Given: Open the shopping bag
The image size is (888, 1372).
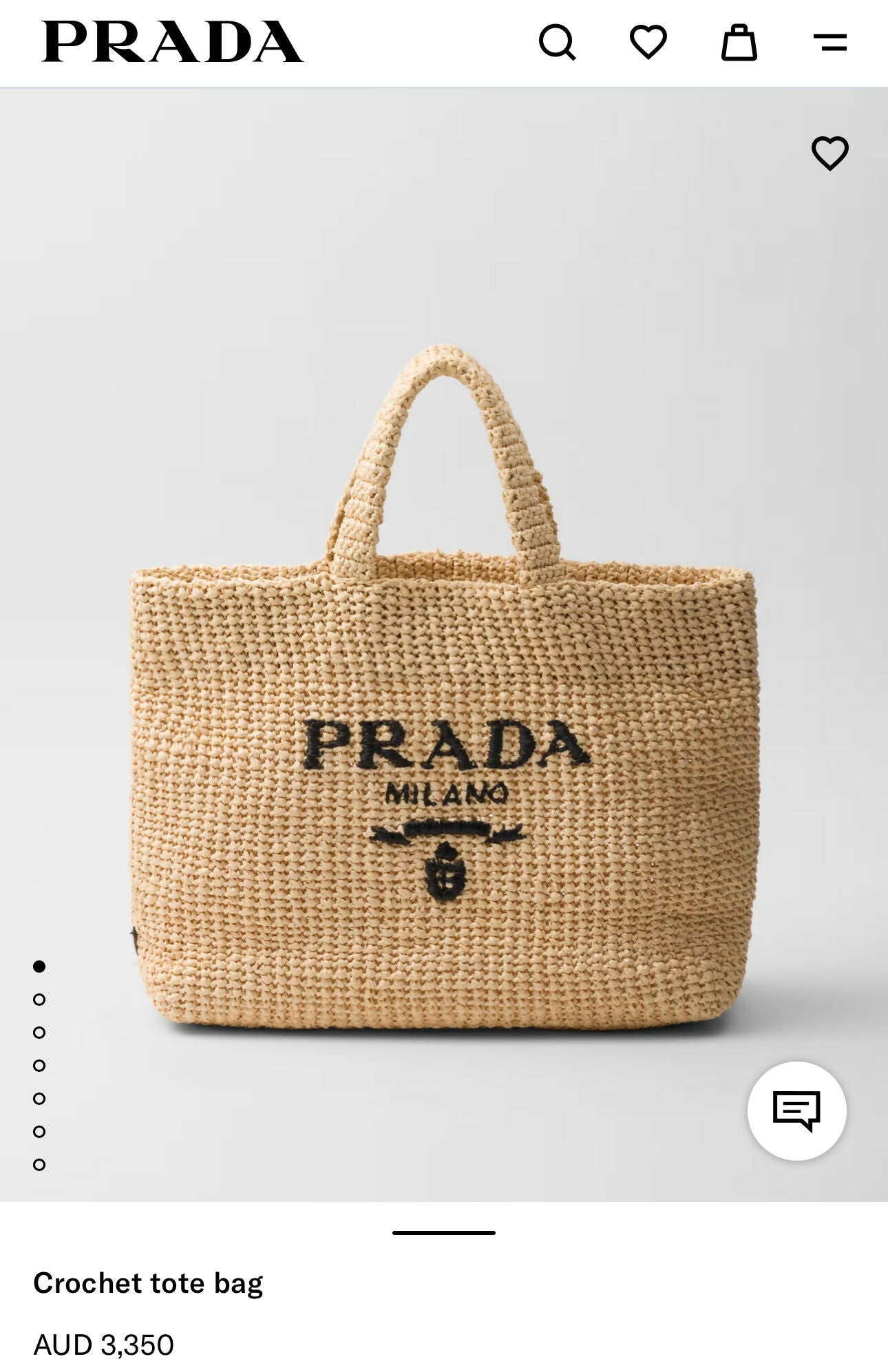Looking at the screenshot, I should [739, 43].
